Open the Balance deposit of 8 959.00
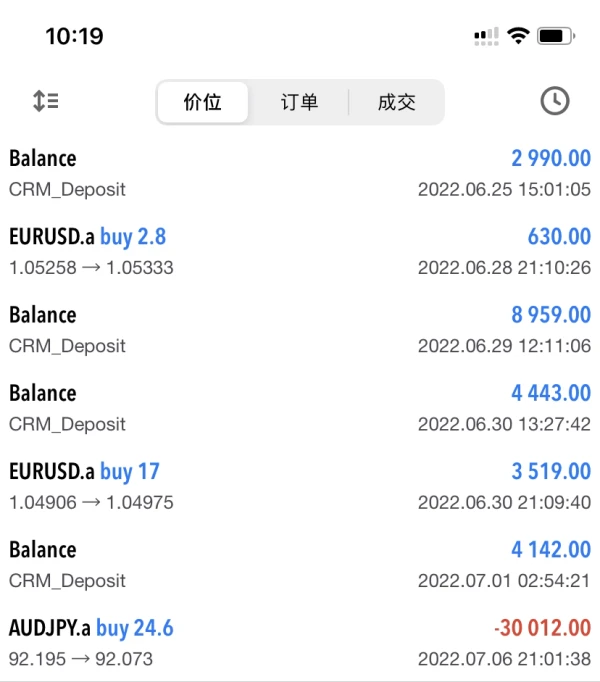Viewport: 600px width, 682px height. [x=300, y=329]
